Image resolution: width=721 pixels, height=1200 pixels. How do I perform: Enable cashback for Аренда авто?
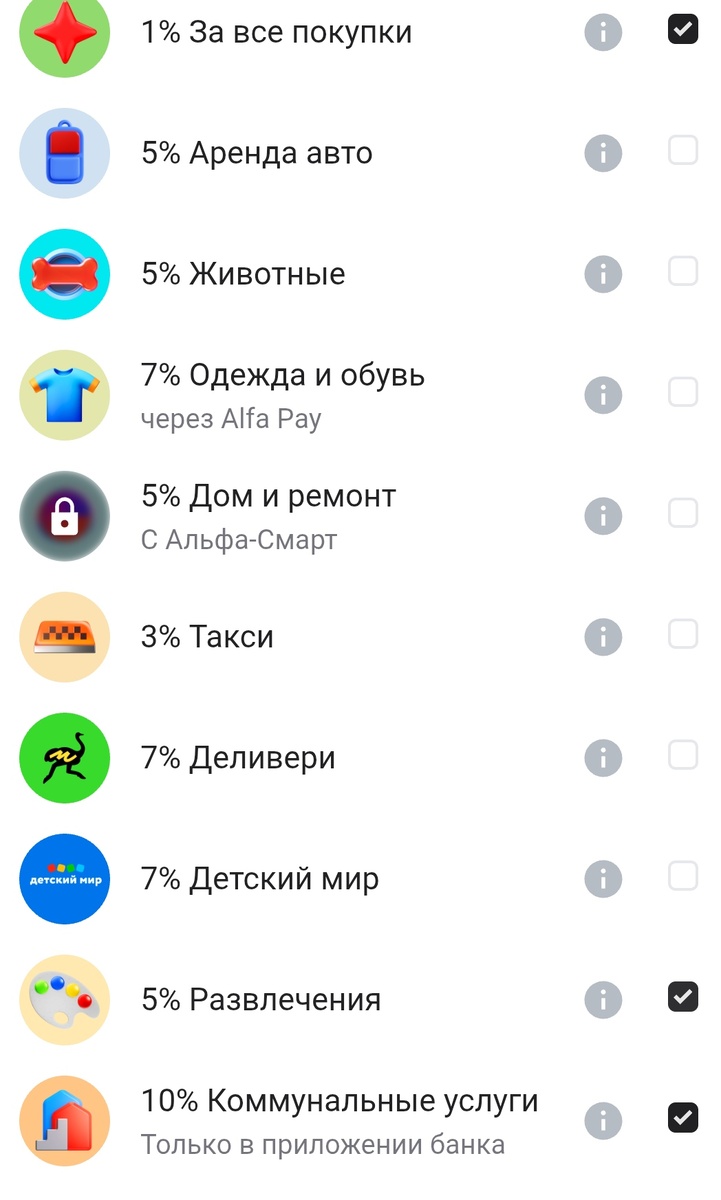pos(682,150)
